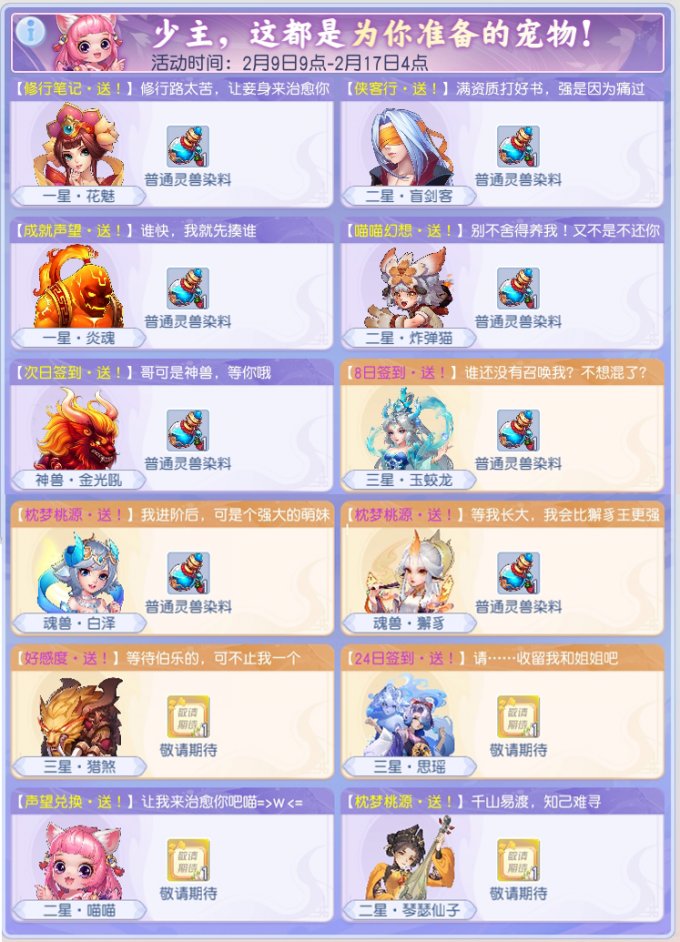This screenshot has width=680, height=942.
Task: Check the dye item beside 盲剑客
Action: [518, 147]
